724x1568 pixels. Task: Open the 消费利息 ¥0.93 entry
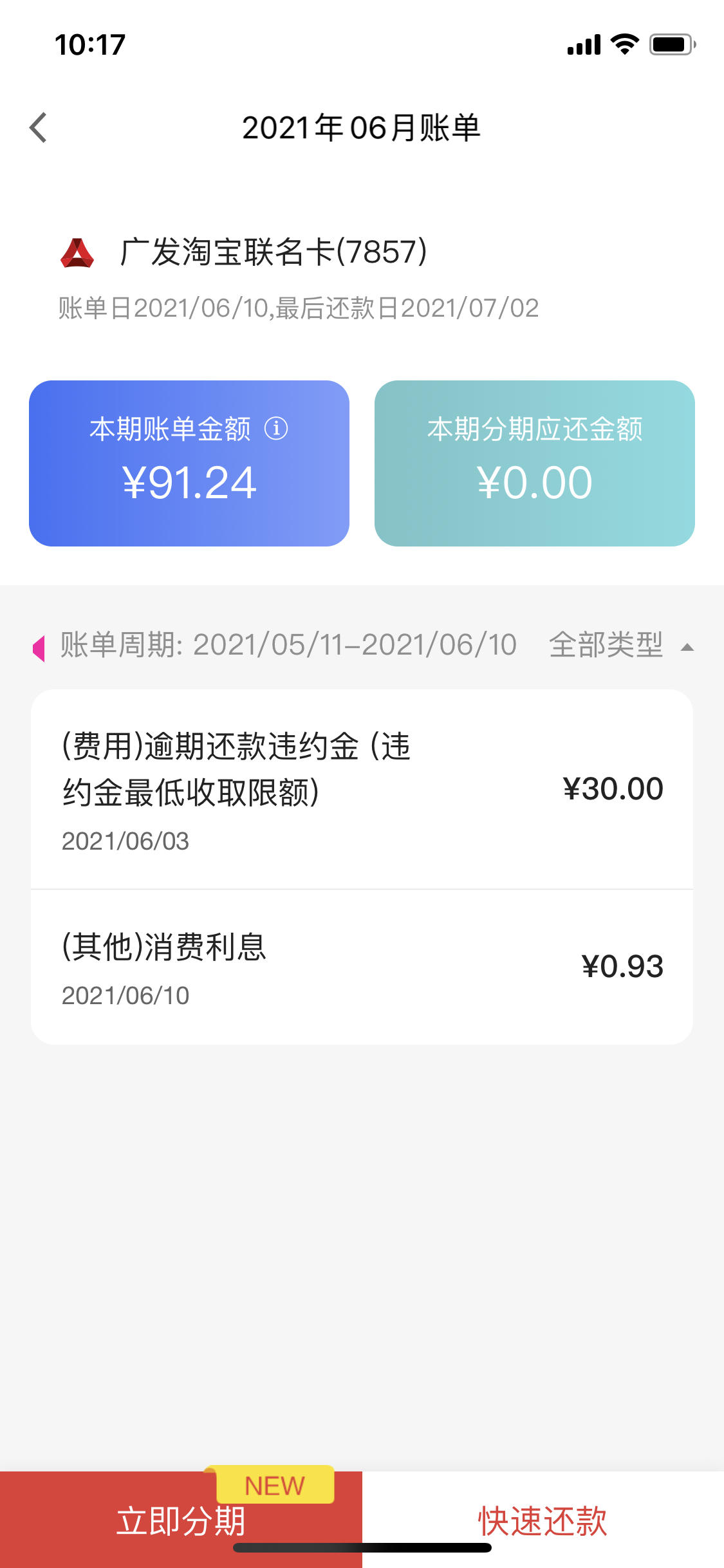pos(362,967)
